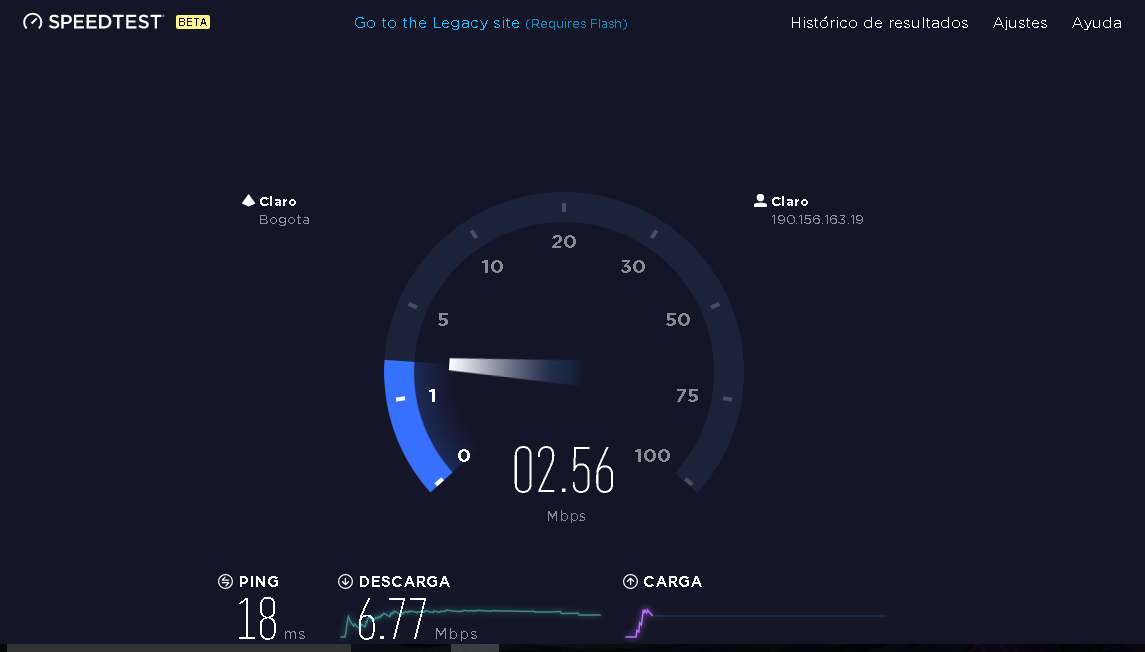Open the Ayuda help page
This screenshot has width=1145, height=652.
pos(1096,23)
